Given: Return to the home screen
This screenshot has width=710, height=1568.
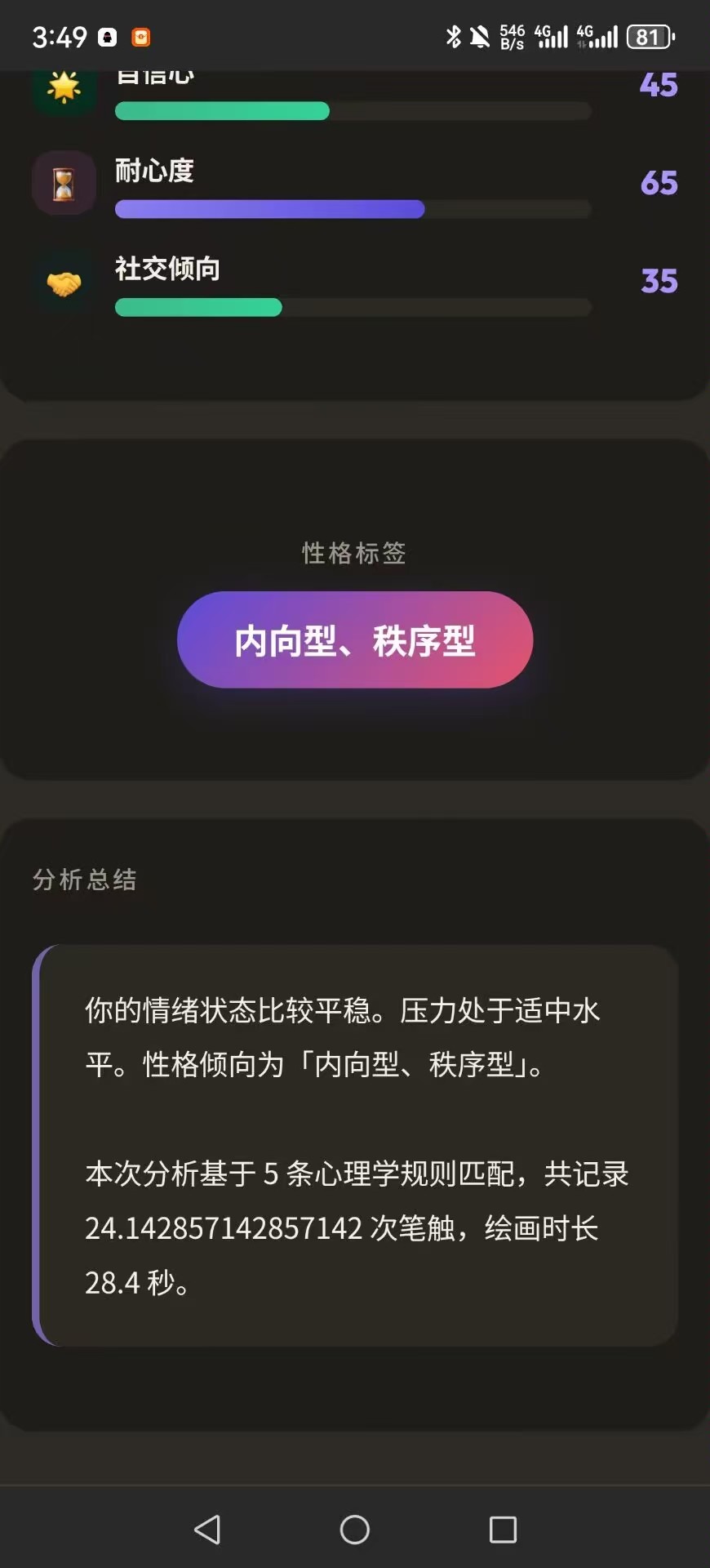Looking at the screenshot, I should coord(355,1529).
